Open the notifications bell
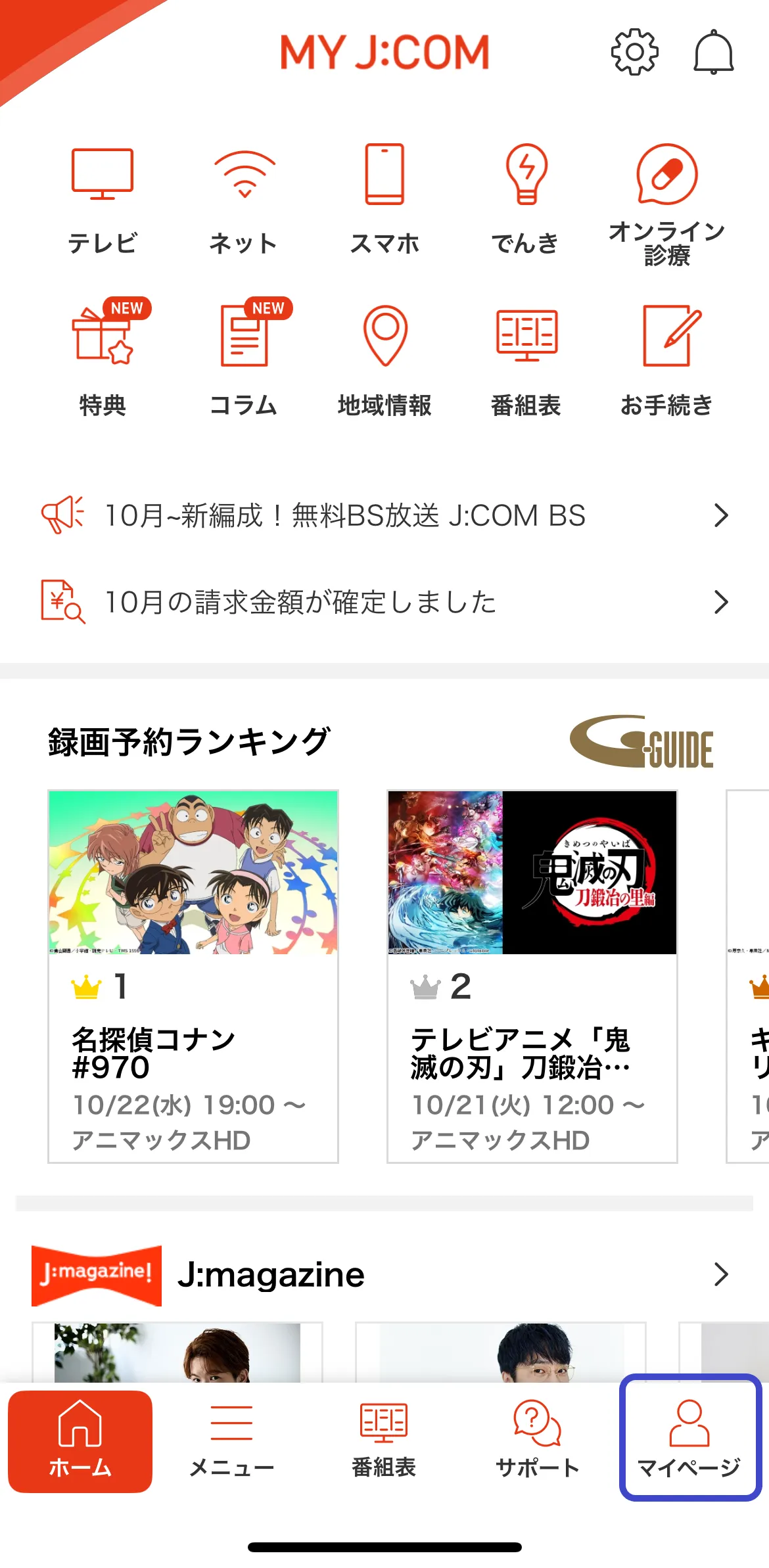Screen dimensions: 769x1568 click(713, 52)
